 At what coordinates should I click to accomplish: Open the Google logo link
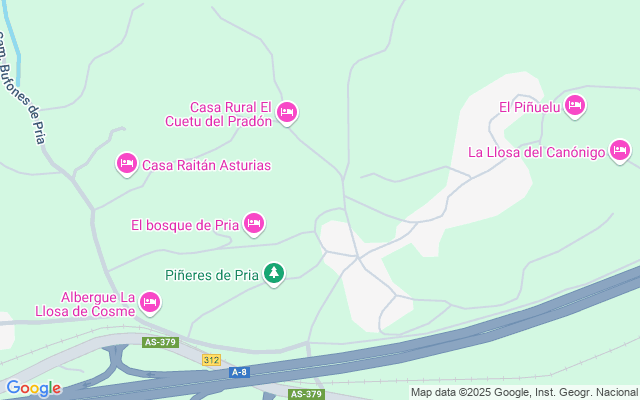coord(33,388)
